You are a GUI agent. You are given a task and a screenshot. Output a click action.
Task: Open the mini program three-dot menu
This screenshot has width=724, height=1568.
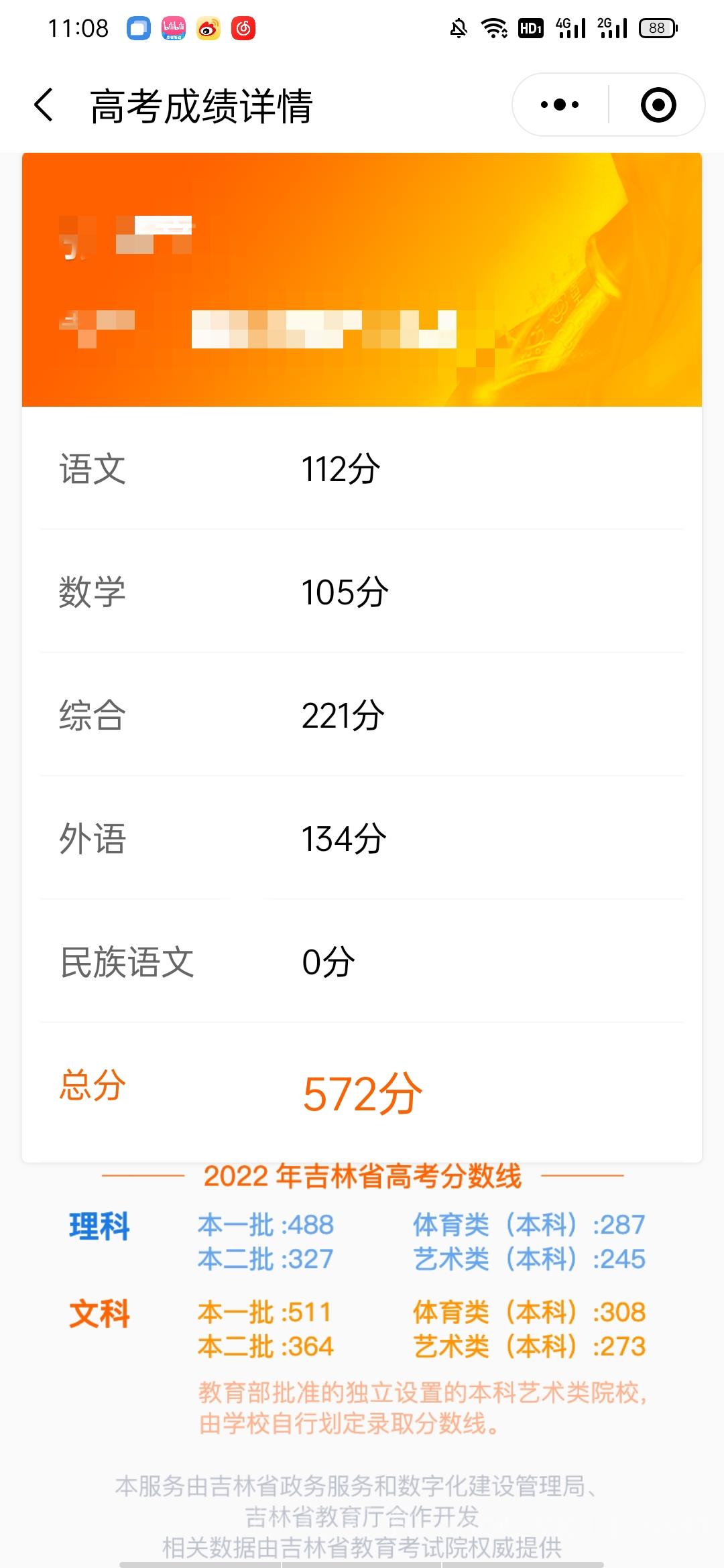(560, 105)
